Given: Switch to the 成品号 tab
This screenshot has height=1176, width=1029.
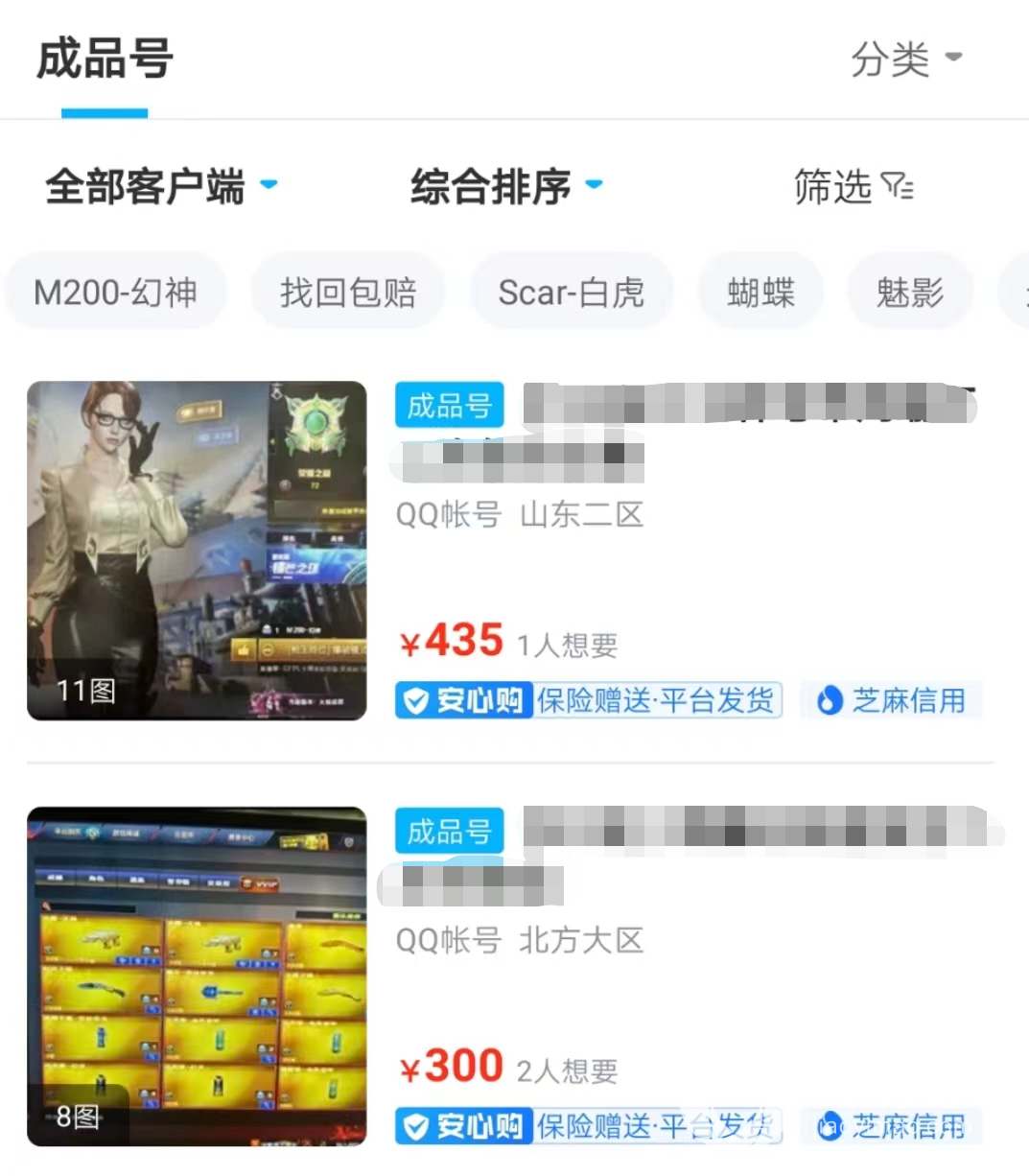Looking at the screenshot, I should click(x=105, y=59).
